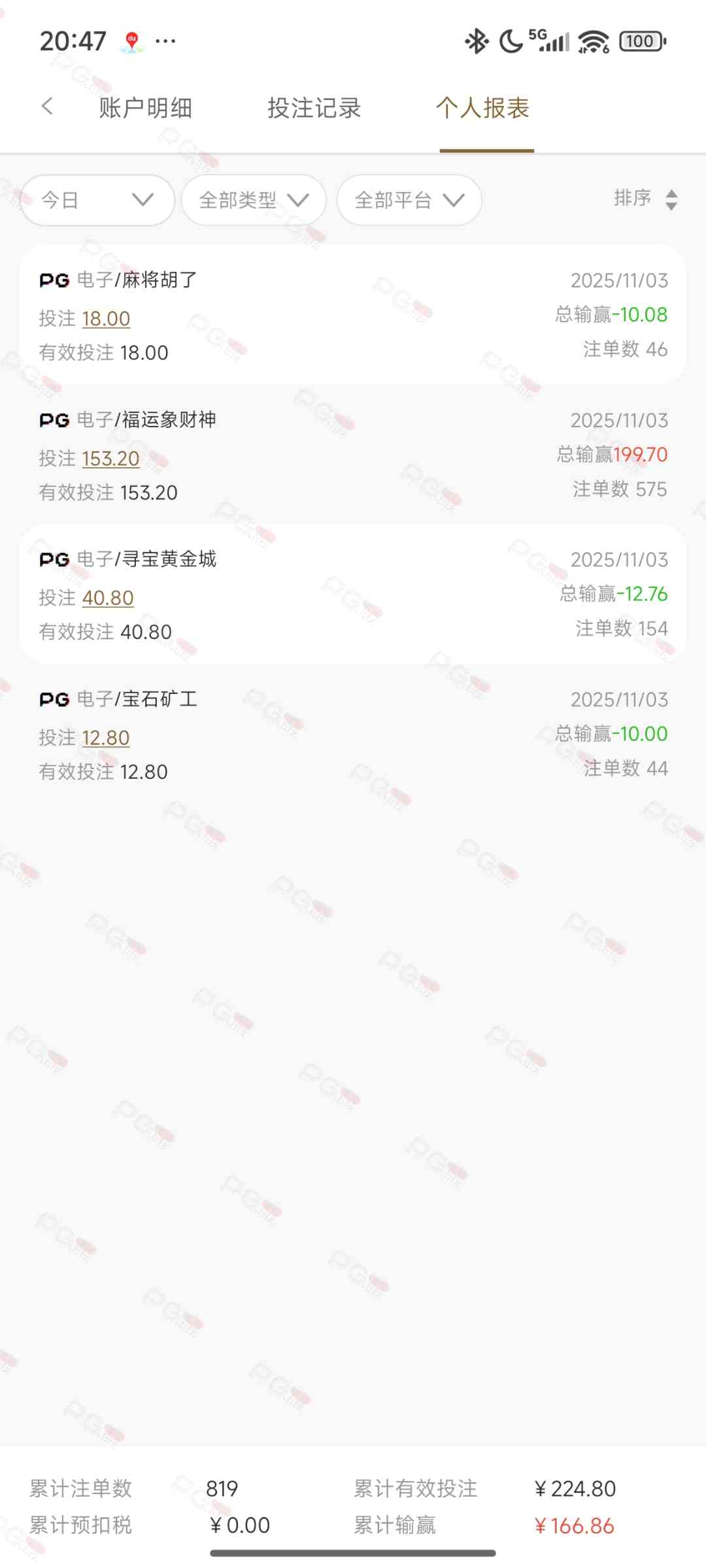The width and height of the screenshot is (706, 1568).
Task: Switch to the 账户明细 tab
Action: point(145,108)
